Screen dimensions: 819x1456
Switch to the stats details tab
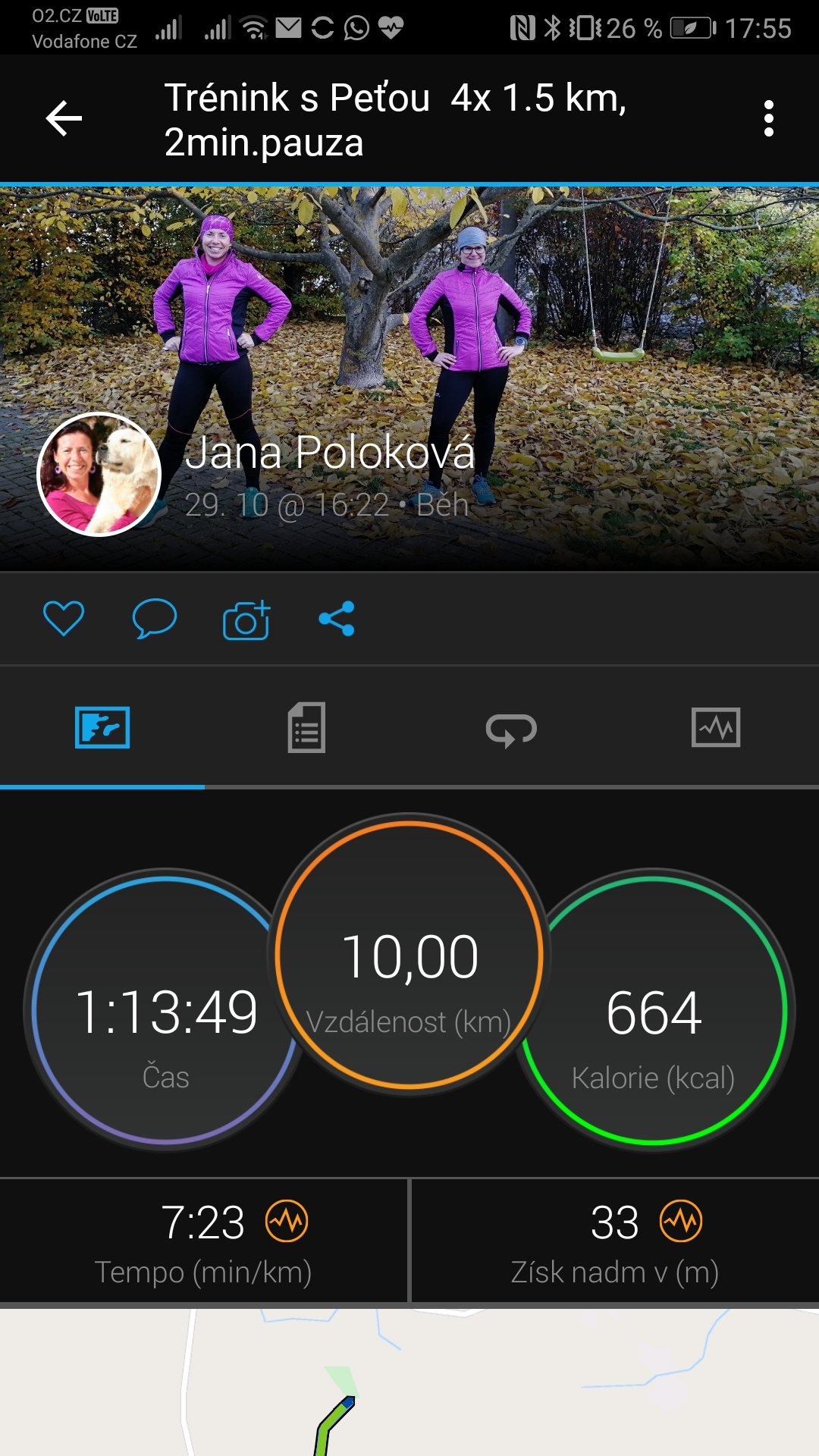307,728
